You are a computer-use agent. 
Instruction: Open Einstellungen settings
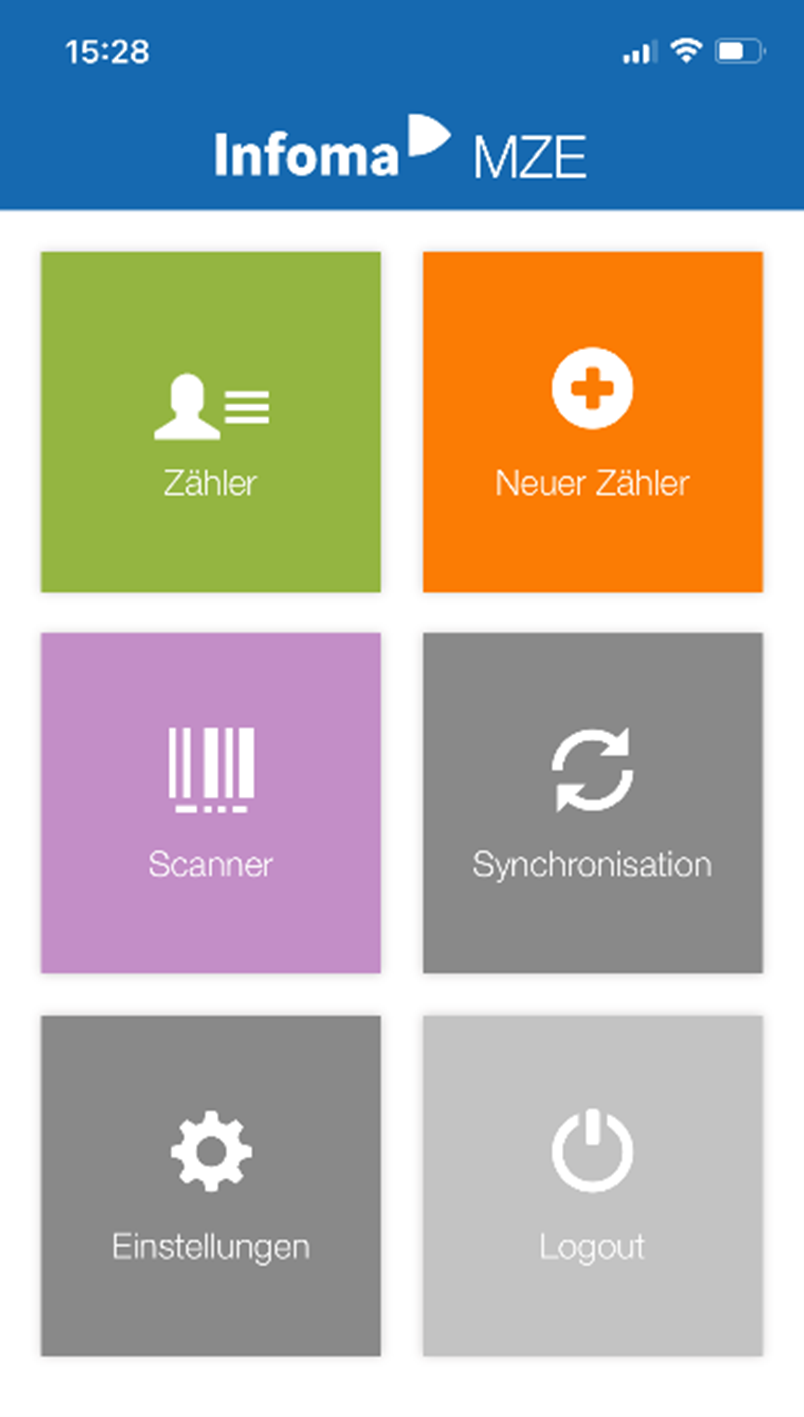tap(211, 1186)
